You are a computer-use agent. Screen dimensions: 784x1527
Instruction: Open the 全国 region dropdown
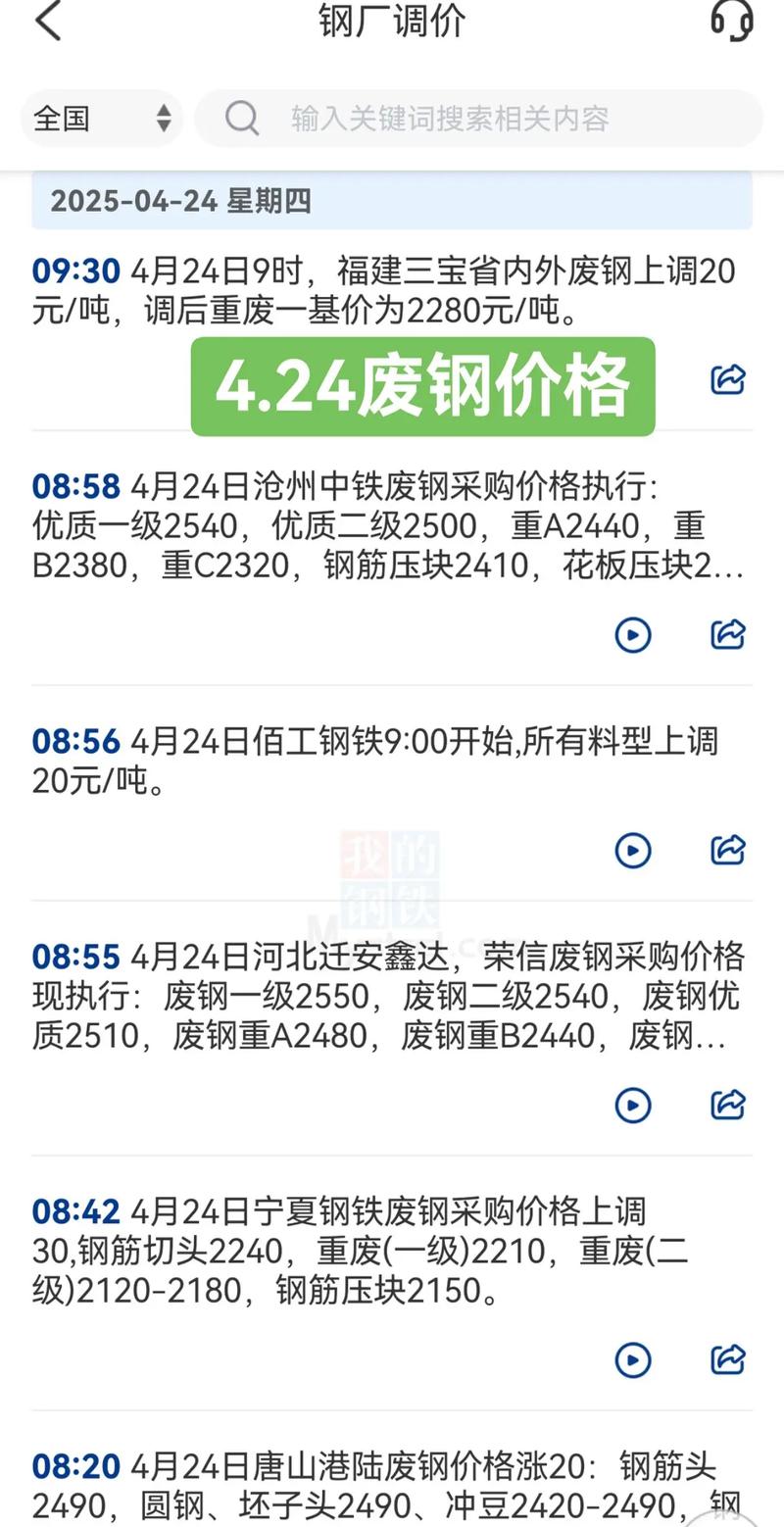pos(98,118)
